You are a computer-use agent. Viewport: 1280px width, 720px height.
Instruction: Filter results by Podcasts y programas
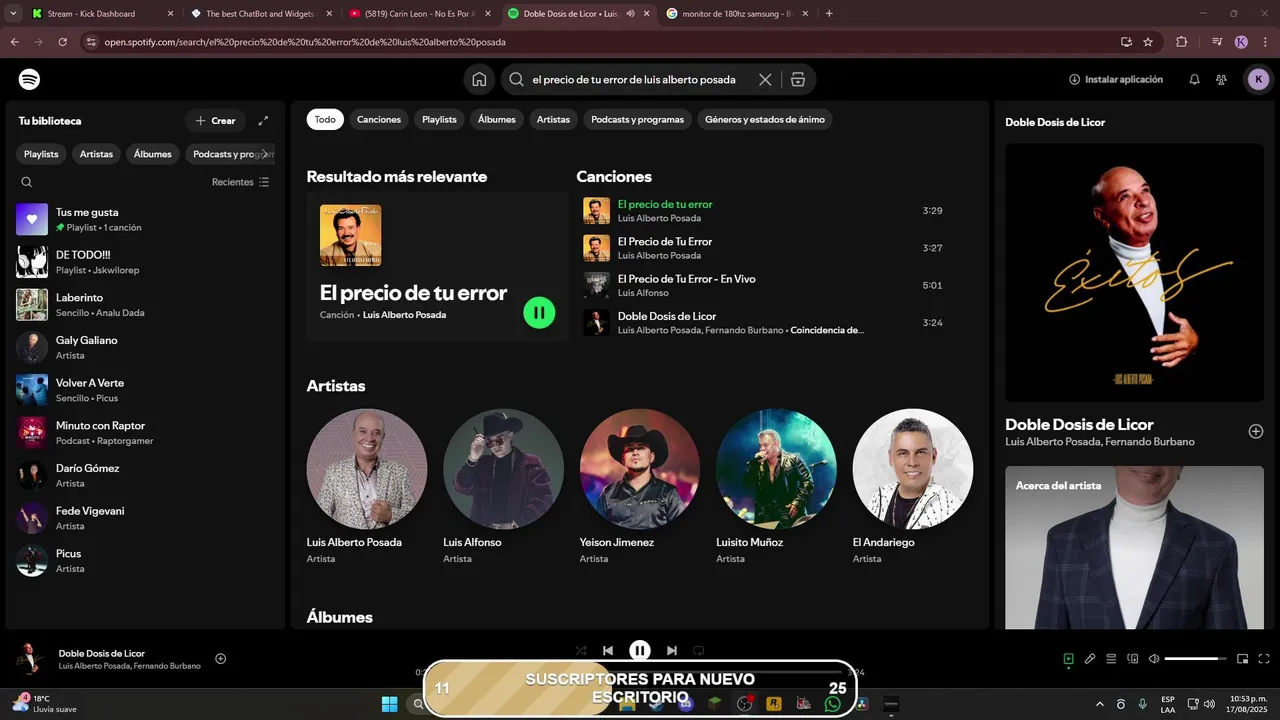[637, 120]
